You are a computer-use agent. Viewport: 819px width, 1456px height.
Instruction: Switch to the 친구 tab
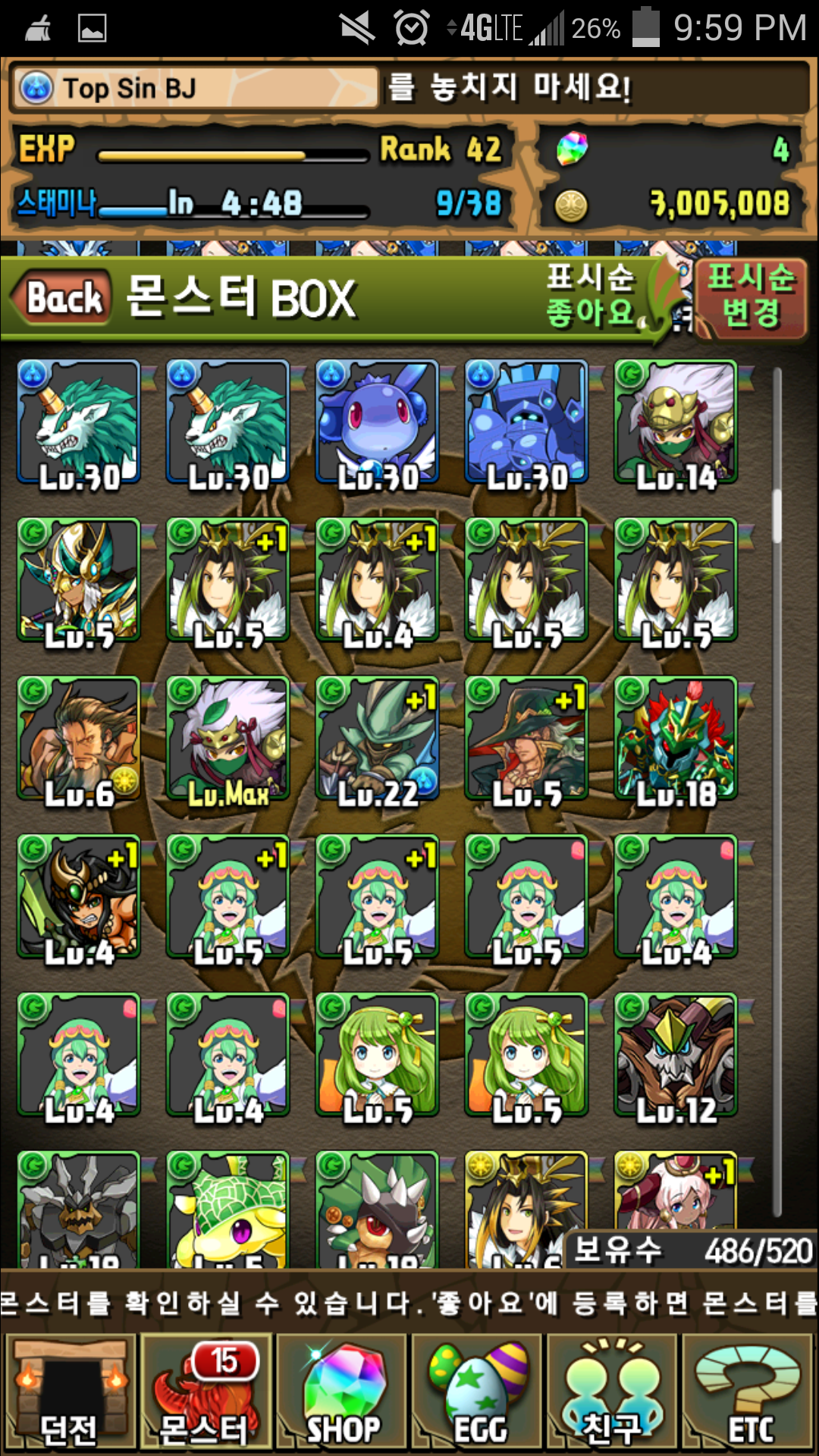coord(612,1392)
